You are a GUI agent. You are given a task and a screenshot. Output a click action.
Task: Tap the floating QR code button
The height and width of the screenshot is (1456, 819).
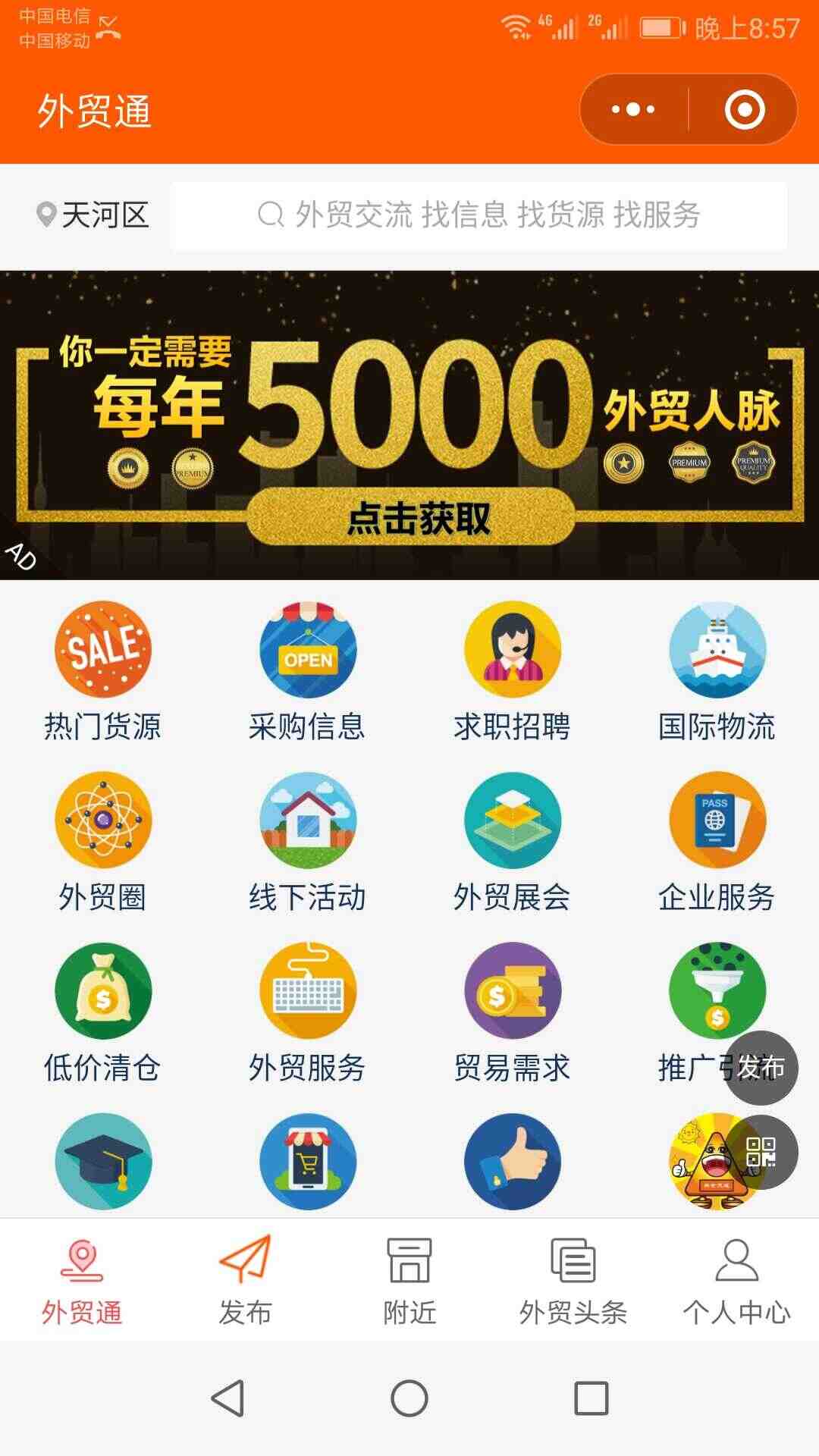point(761,1152)
